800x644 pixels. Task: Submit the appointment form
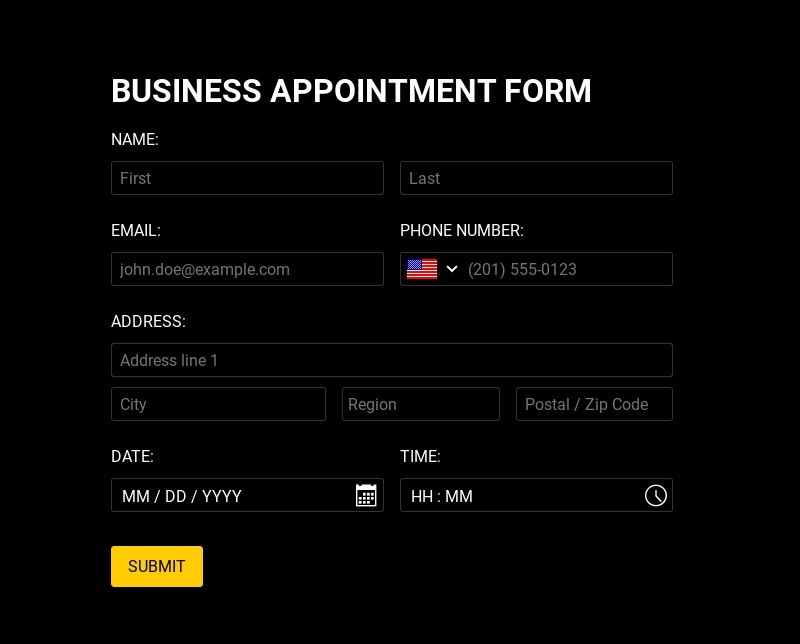157,566
